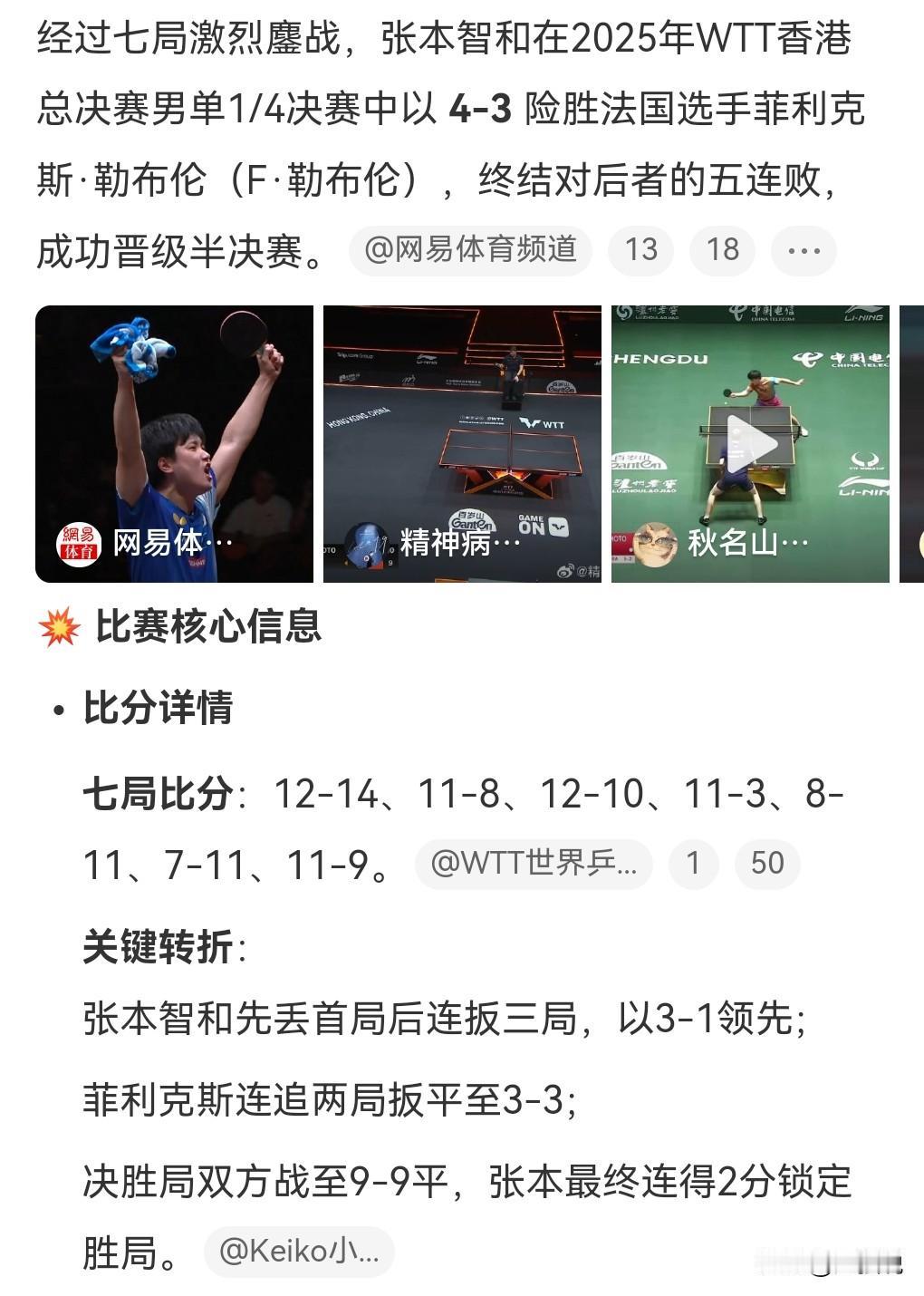Open the 秋名山 user's avatar
Image resolution: width=924 pixels, height=1296 pixels.
656,542
